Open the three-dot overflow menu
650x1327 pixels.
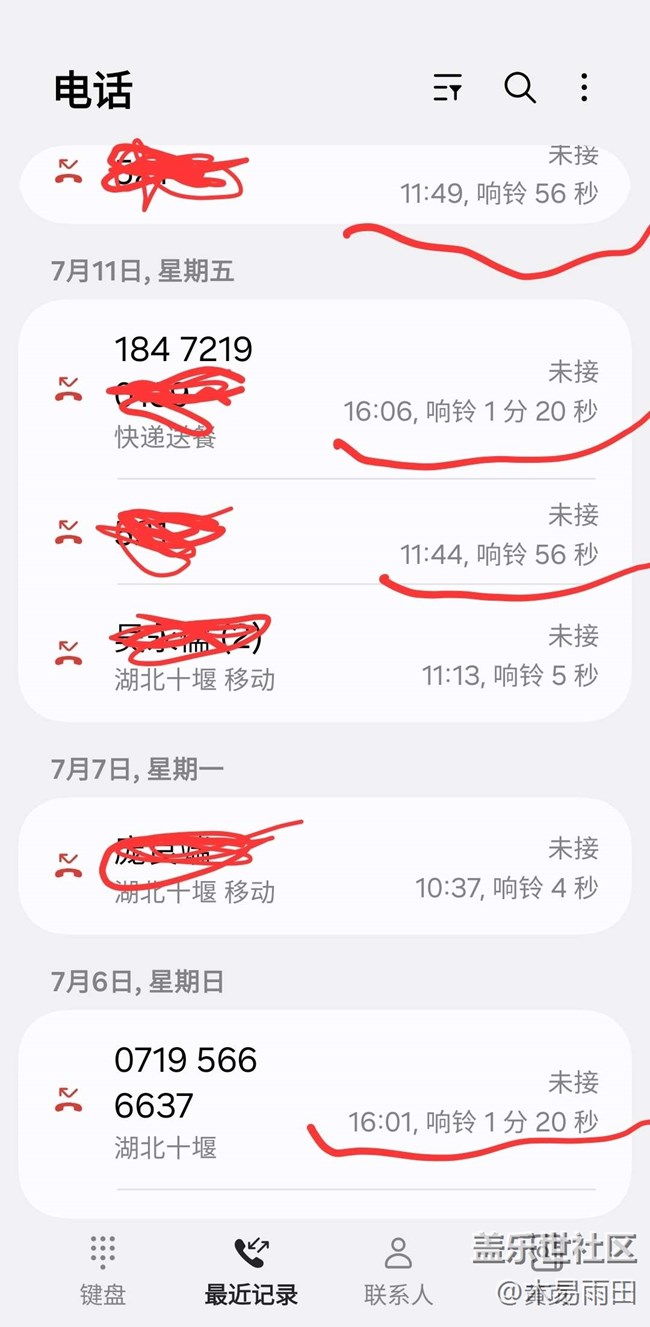point(584,88)
